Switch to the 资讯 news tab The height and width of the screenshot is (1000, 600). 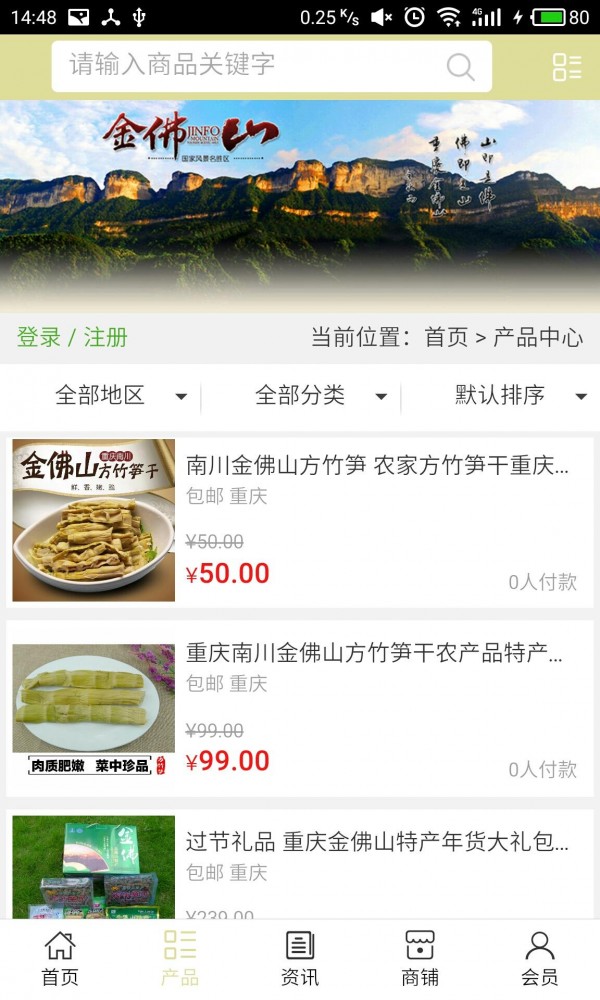point(300,959)
